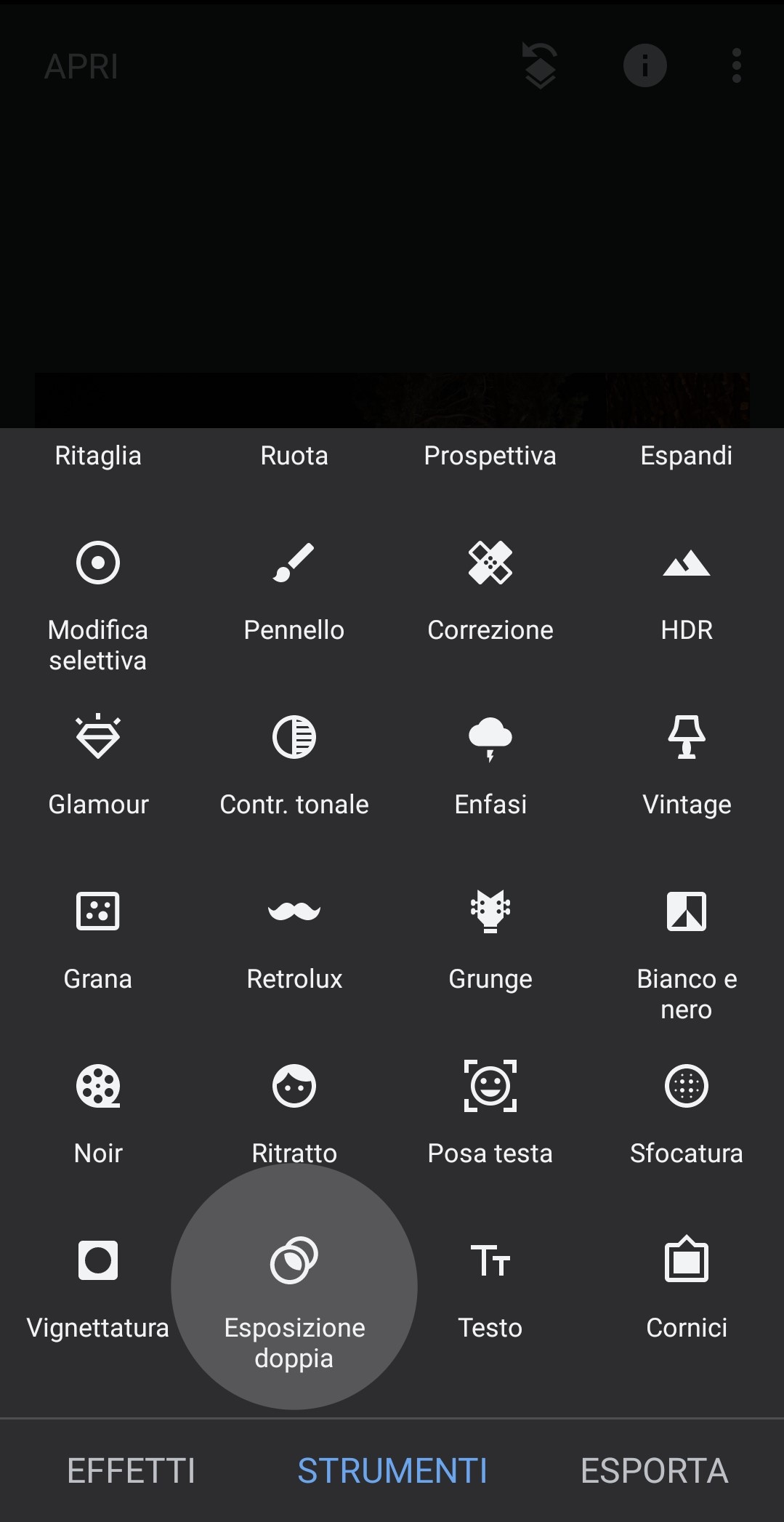This screenshot has height=1522, width=784.
Task: Open the Grana tool
Action: (x=97, y=938)
